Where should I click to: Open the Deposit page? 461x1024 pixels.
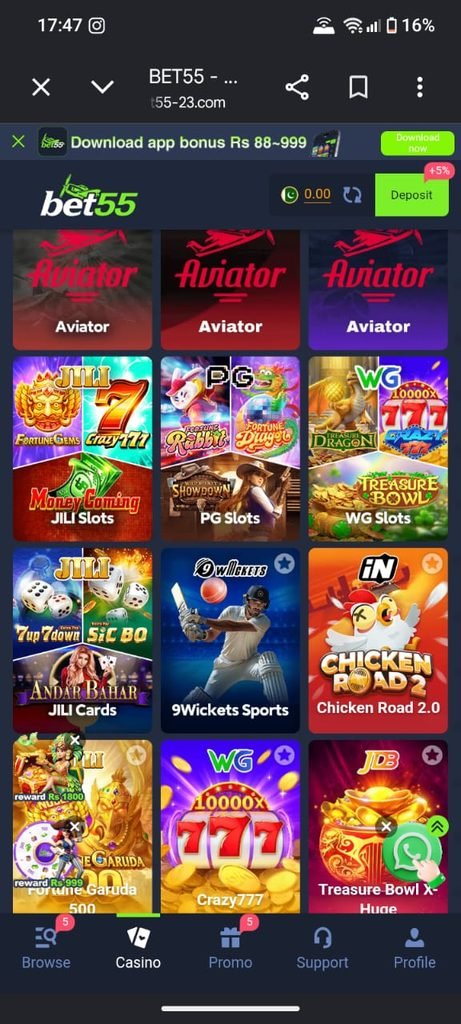tap(411, 195)
